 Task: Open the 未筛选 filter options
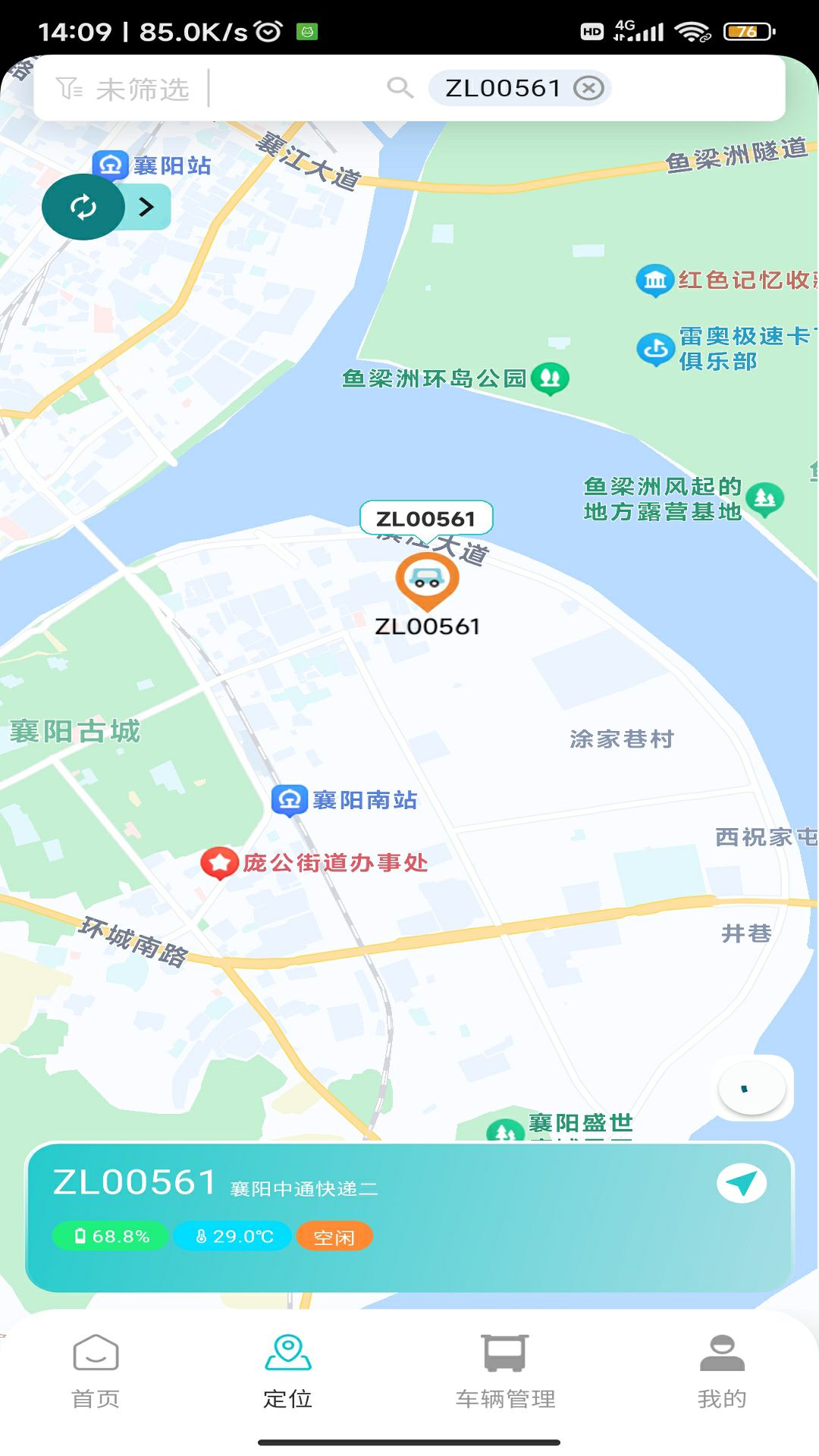tap(123, 89)
